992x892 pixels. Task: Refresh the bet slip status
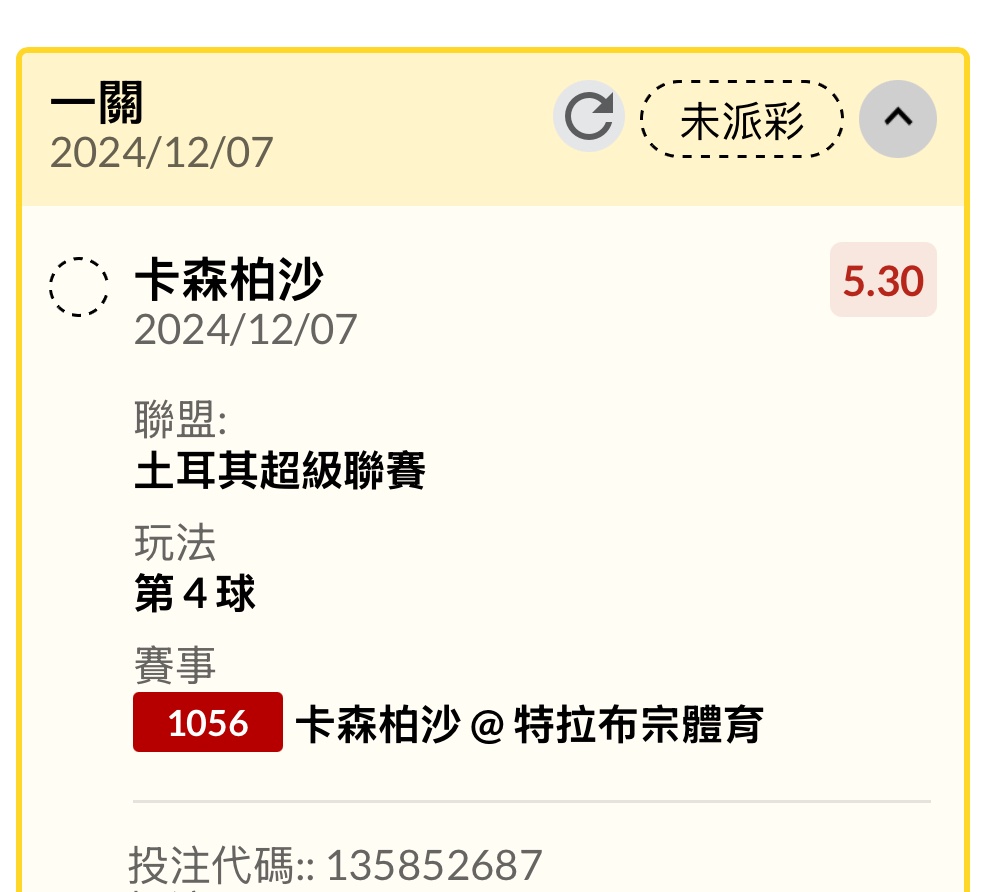[x=589, y=116]
